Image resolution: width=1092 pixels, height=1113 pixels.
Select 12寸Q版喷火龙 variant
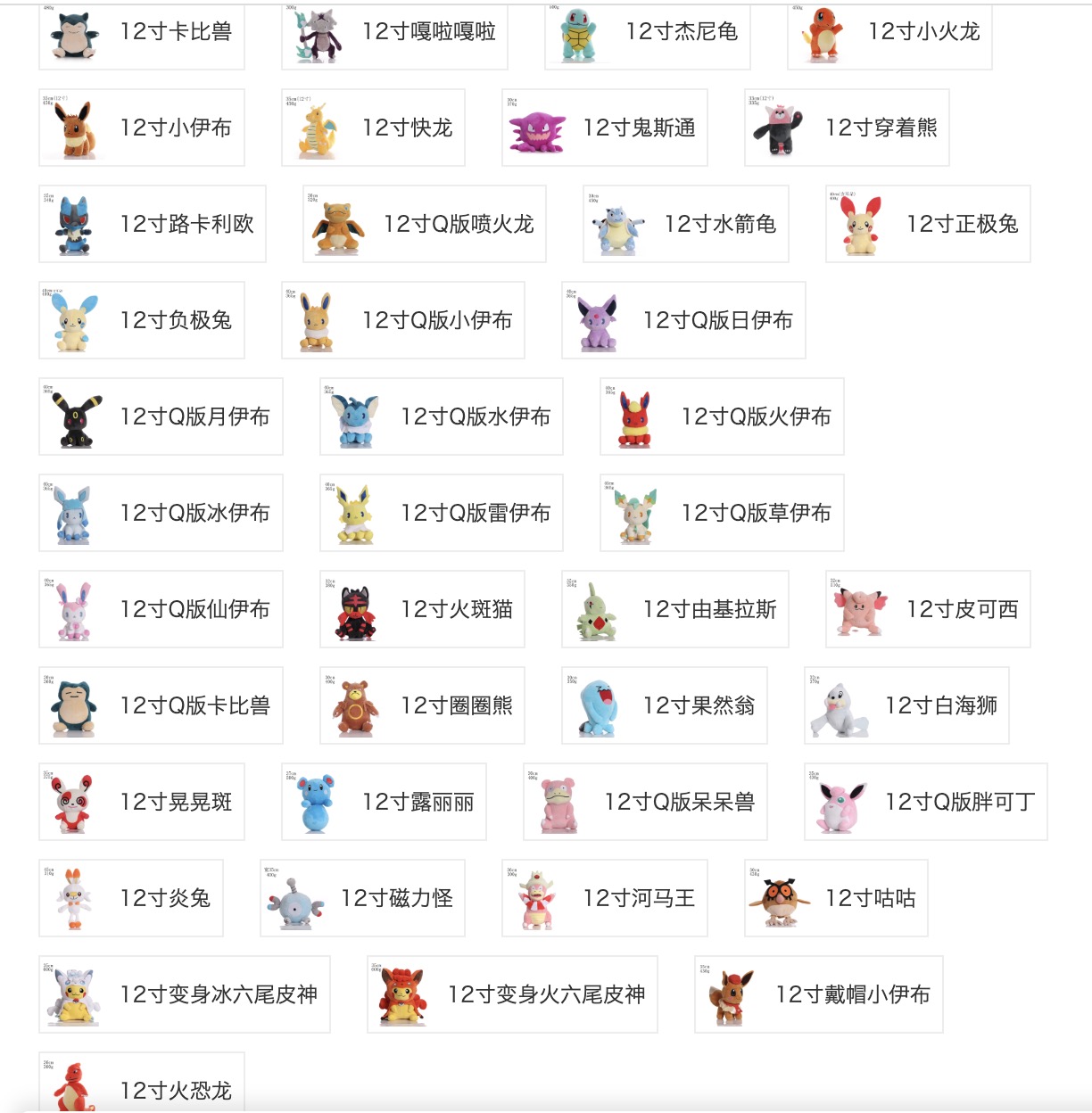click(425, 224)
